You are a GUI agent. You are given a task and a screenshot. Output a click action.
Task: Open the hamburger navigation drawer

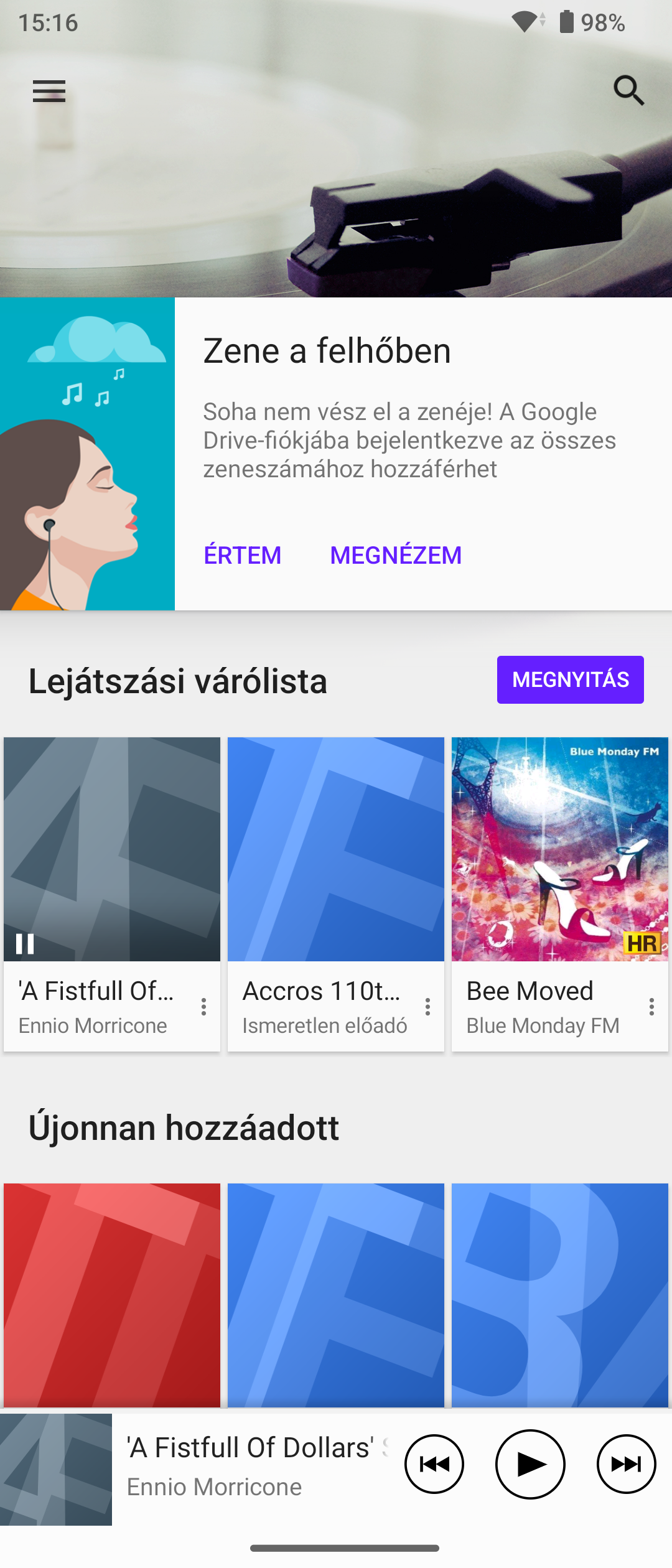49,91
